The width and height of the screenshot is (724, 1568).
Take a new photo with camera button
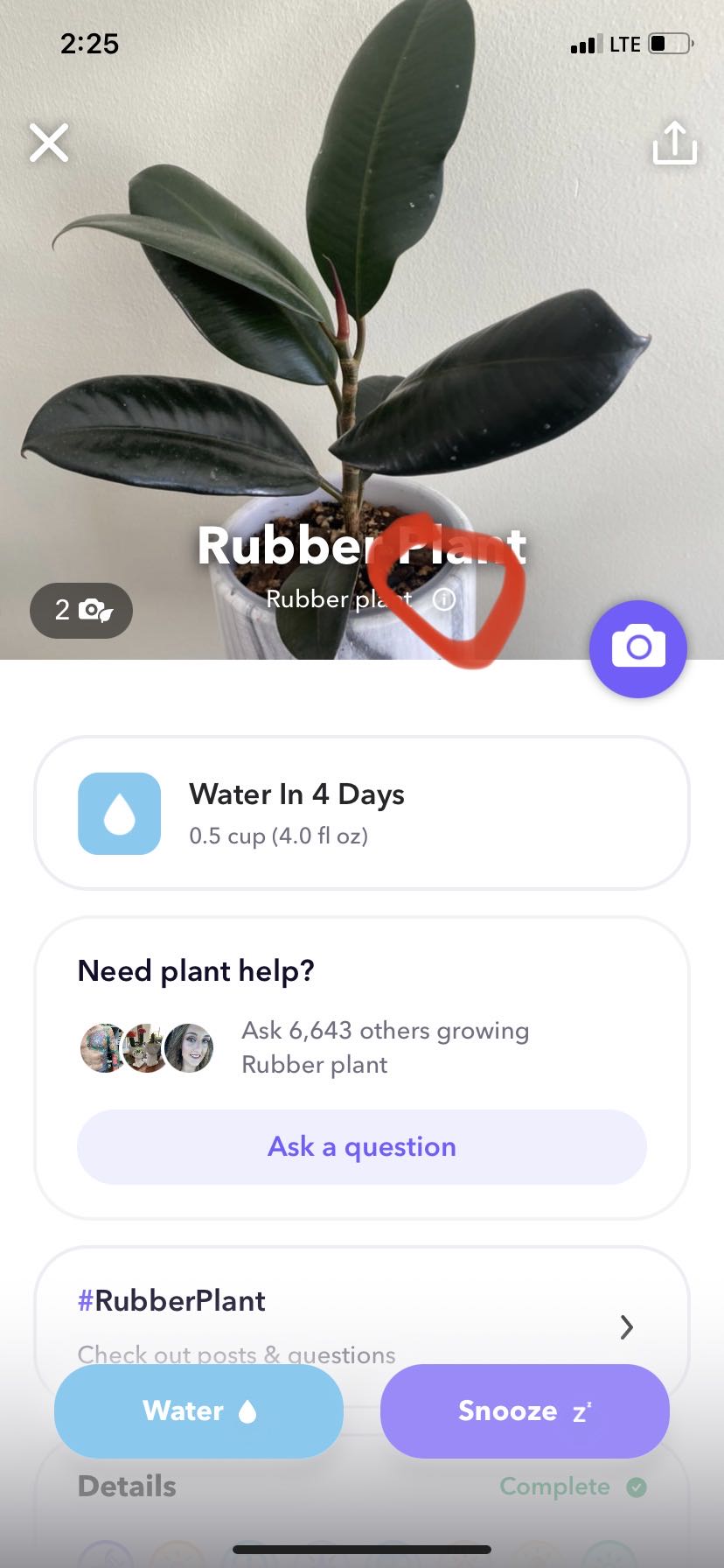click(638, 648)
